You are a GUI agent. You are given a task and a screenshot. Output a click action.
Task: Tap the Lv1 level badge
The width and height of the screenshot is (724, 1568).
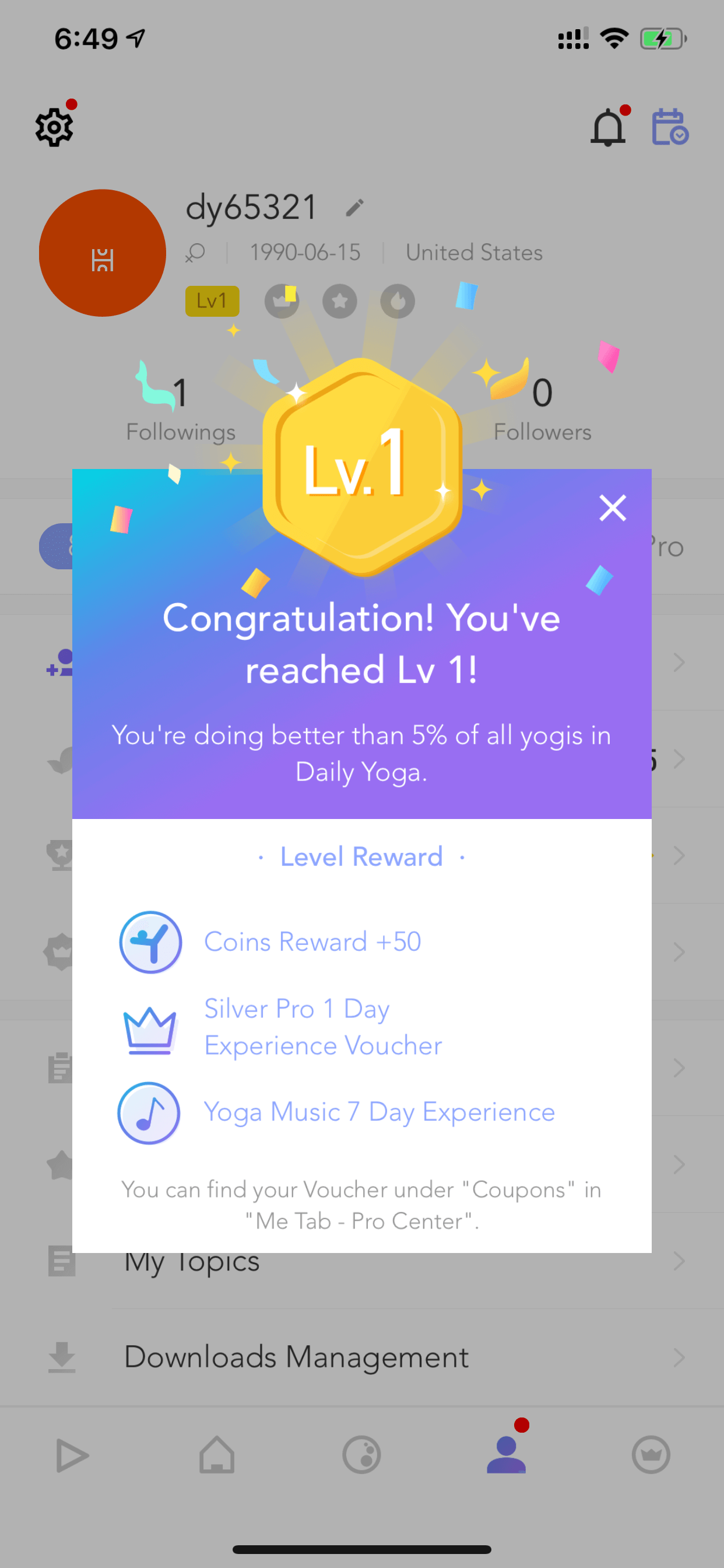pyautogui.click(x=212, y=300)
